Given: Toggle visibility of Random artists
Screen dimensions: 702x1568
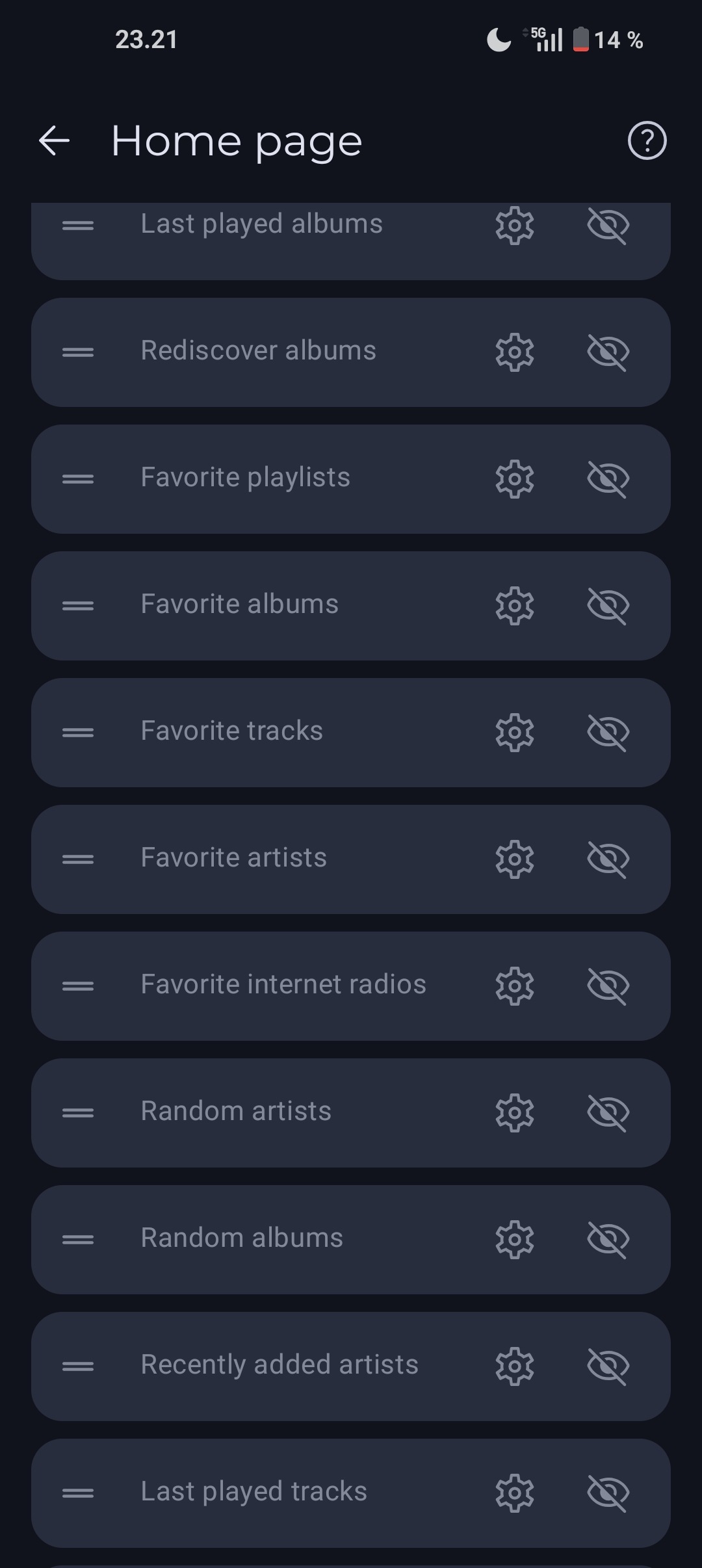Looking at the screenshot, I should click(608, 1113).
